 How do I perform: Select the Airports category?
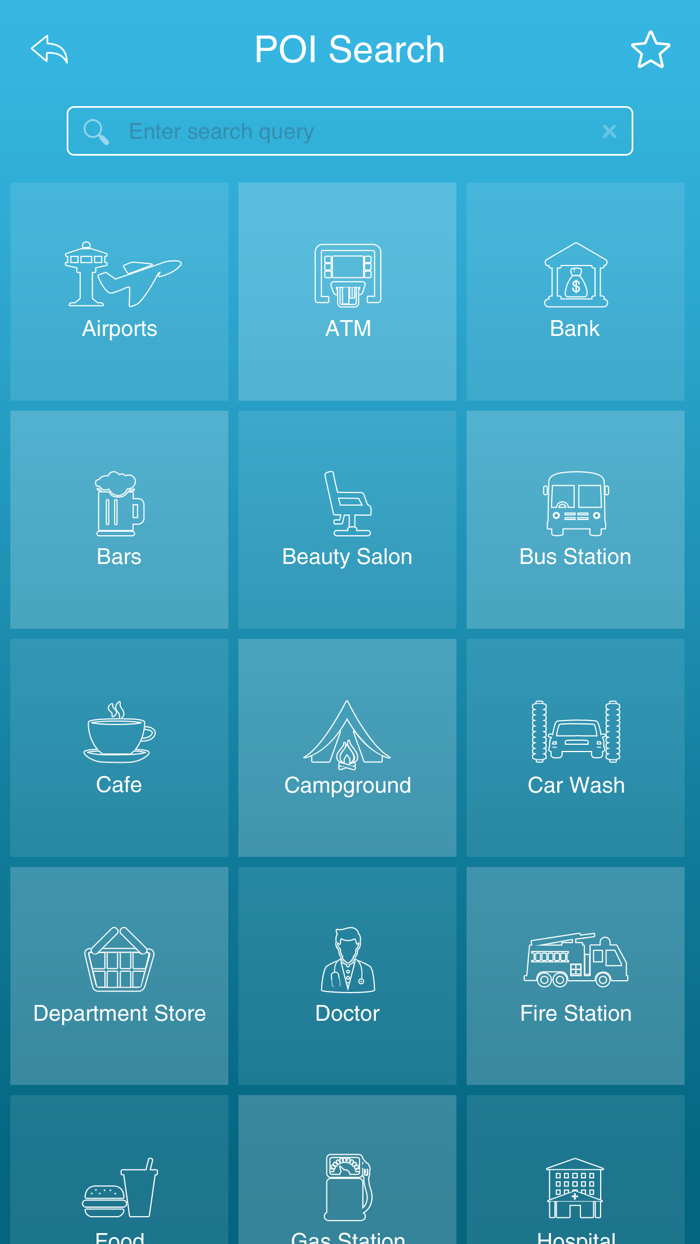click(119, 291)
